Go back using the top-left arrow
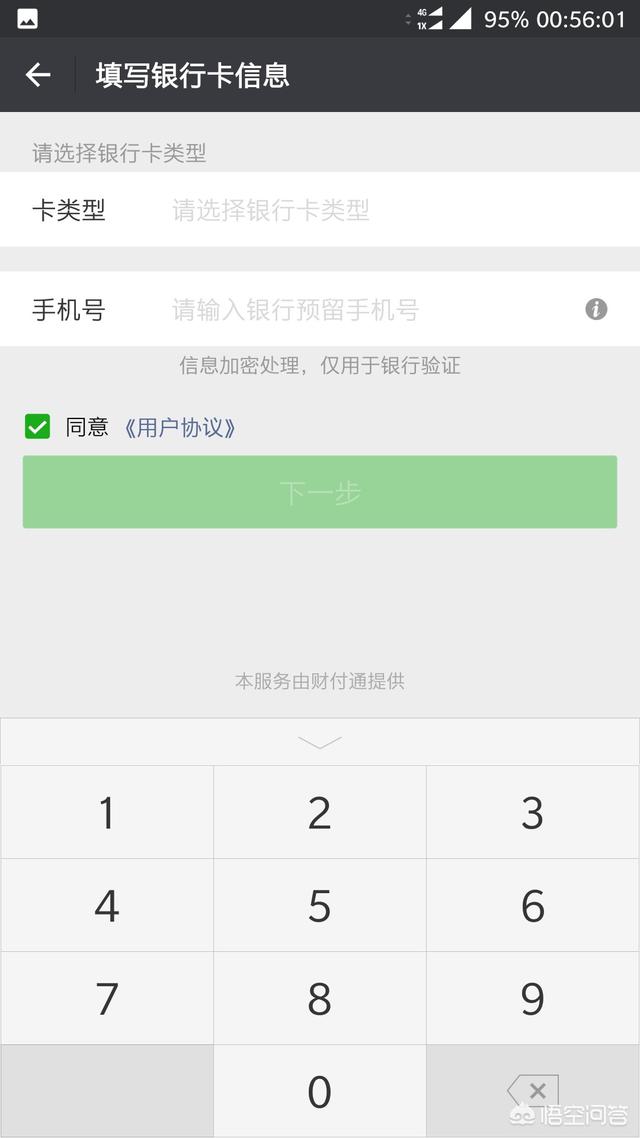 [x=38, y=75]
